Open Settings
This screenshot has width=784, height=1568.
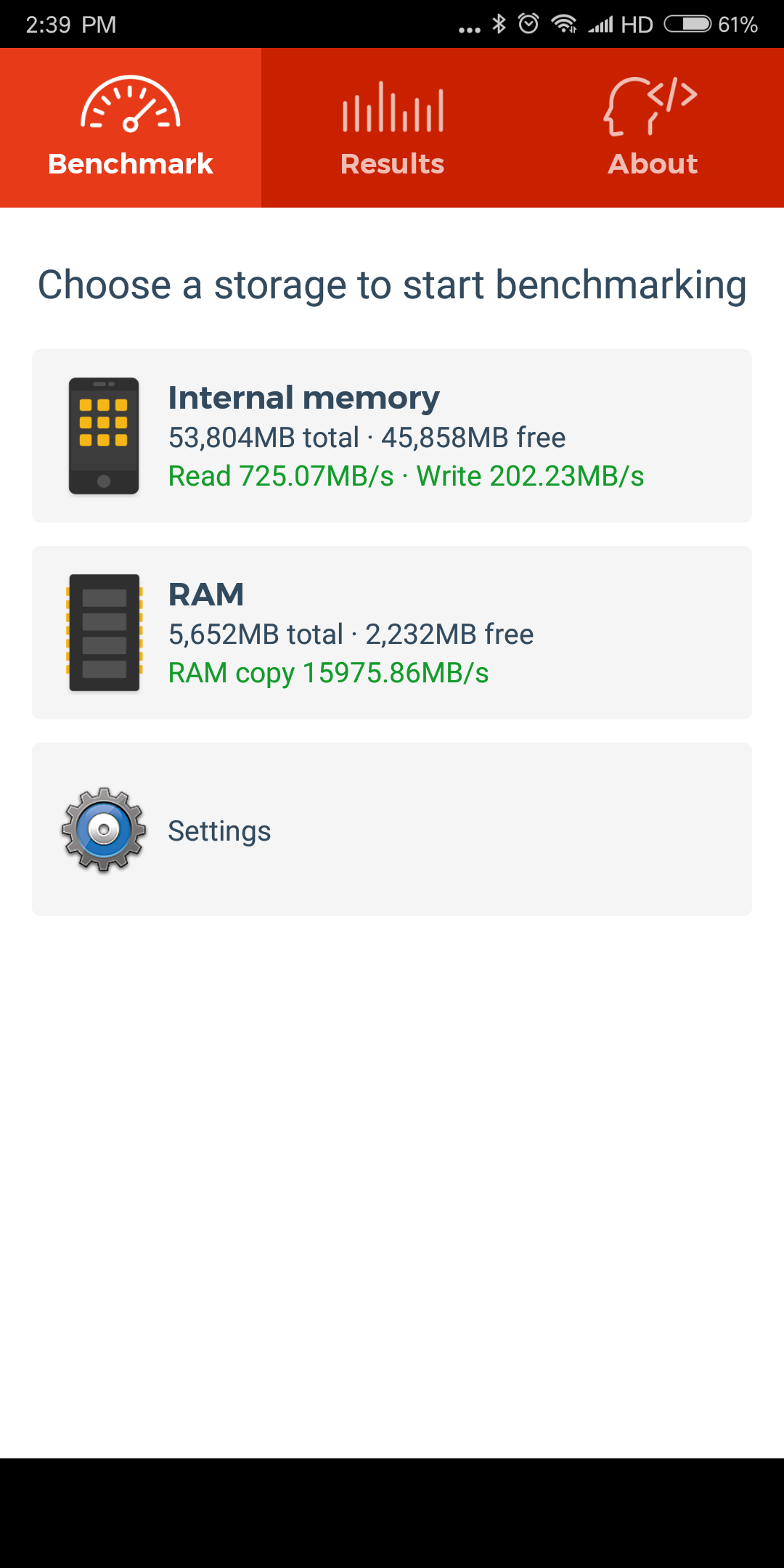pyautogui.click(x=392, y=829)
